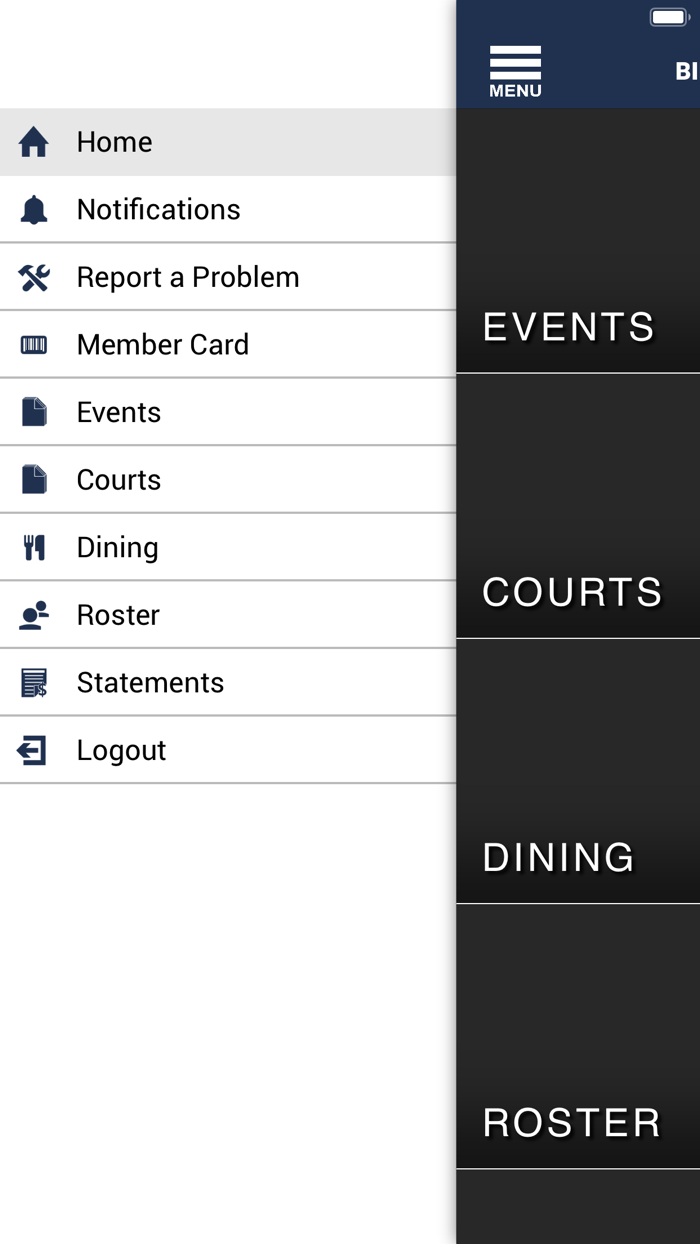This screenshot has height=1244, width=700.
Task: Log out of the app
Action: click(228, 750)
